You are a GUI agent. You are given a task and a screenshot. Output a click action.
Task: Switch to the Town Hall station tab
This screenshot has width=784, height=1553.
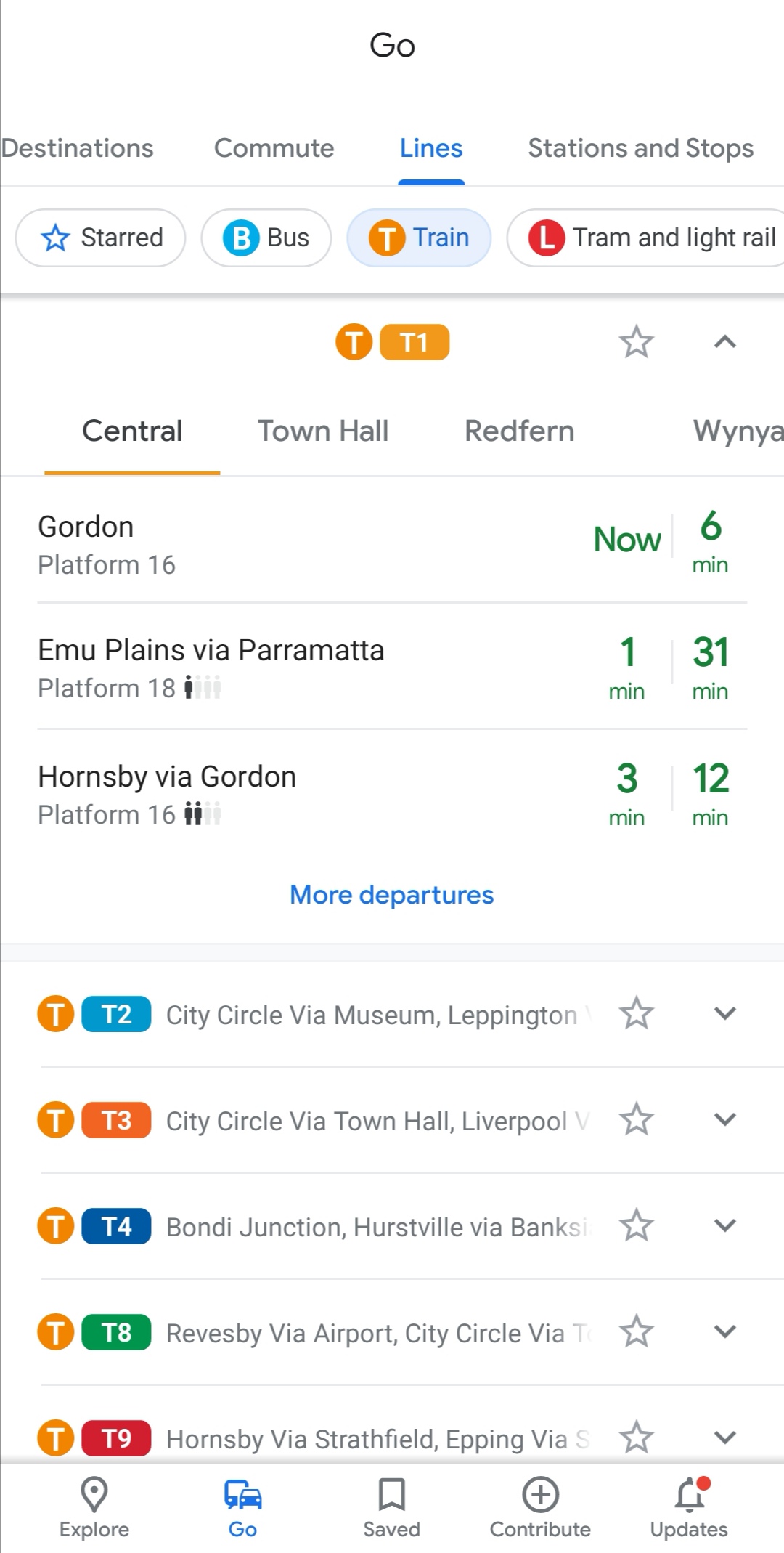click(x=323, y=431)
